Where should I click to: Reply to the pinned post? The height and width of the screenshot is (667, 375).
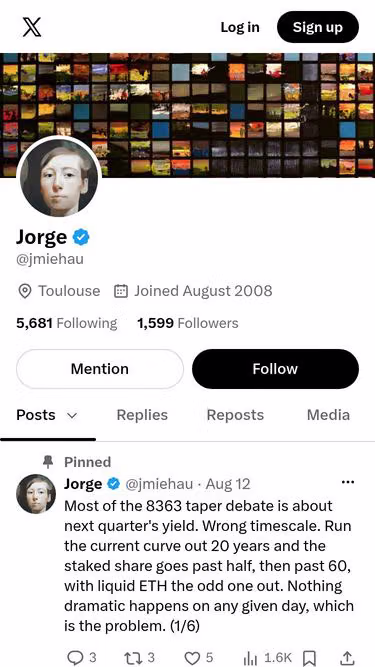(x=82, y=658)
